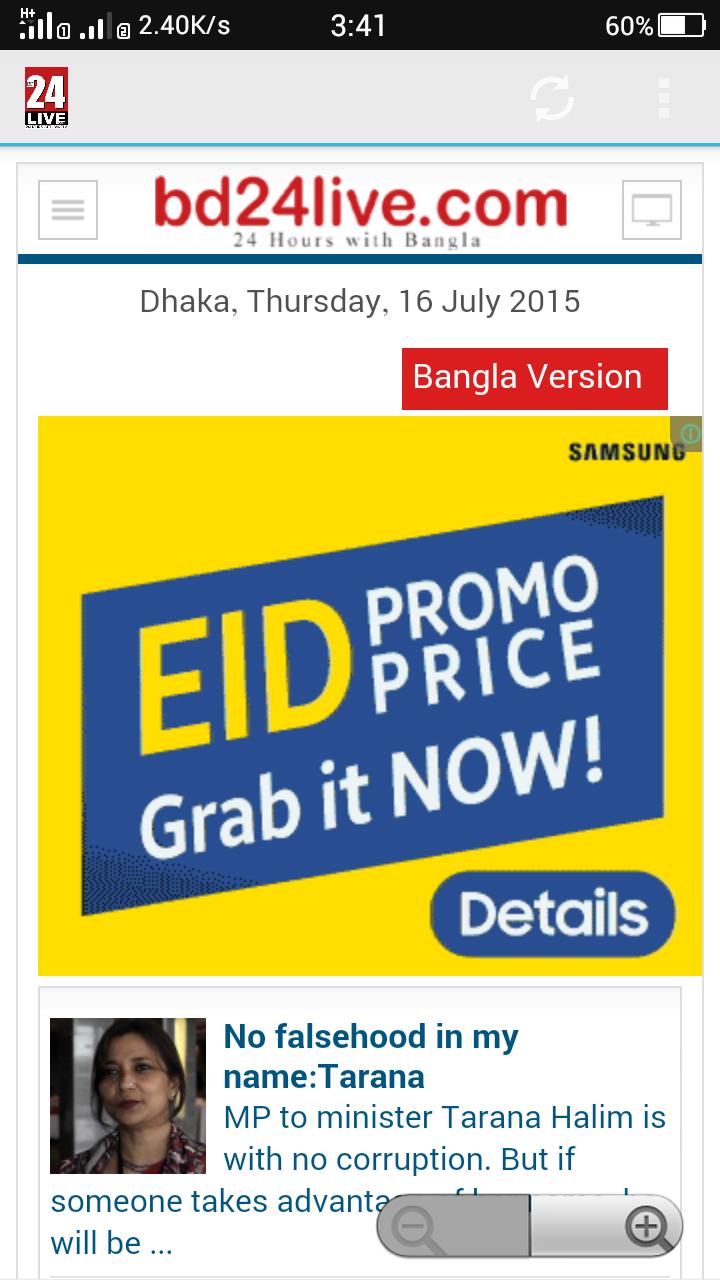Image resolution: width=720 pixels, height=1280 pixels.
Task: Zoom in using the plus magnifier
Action: tap(645, 1226)
